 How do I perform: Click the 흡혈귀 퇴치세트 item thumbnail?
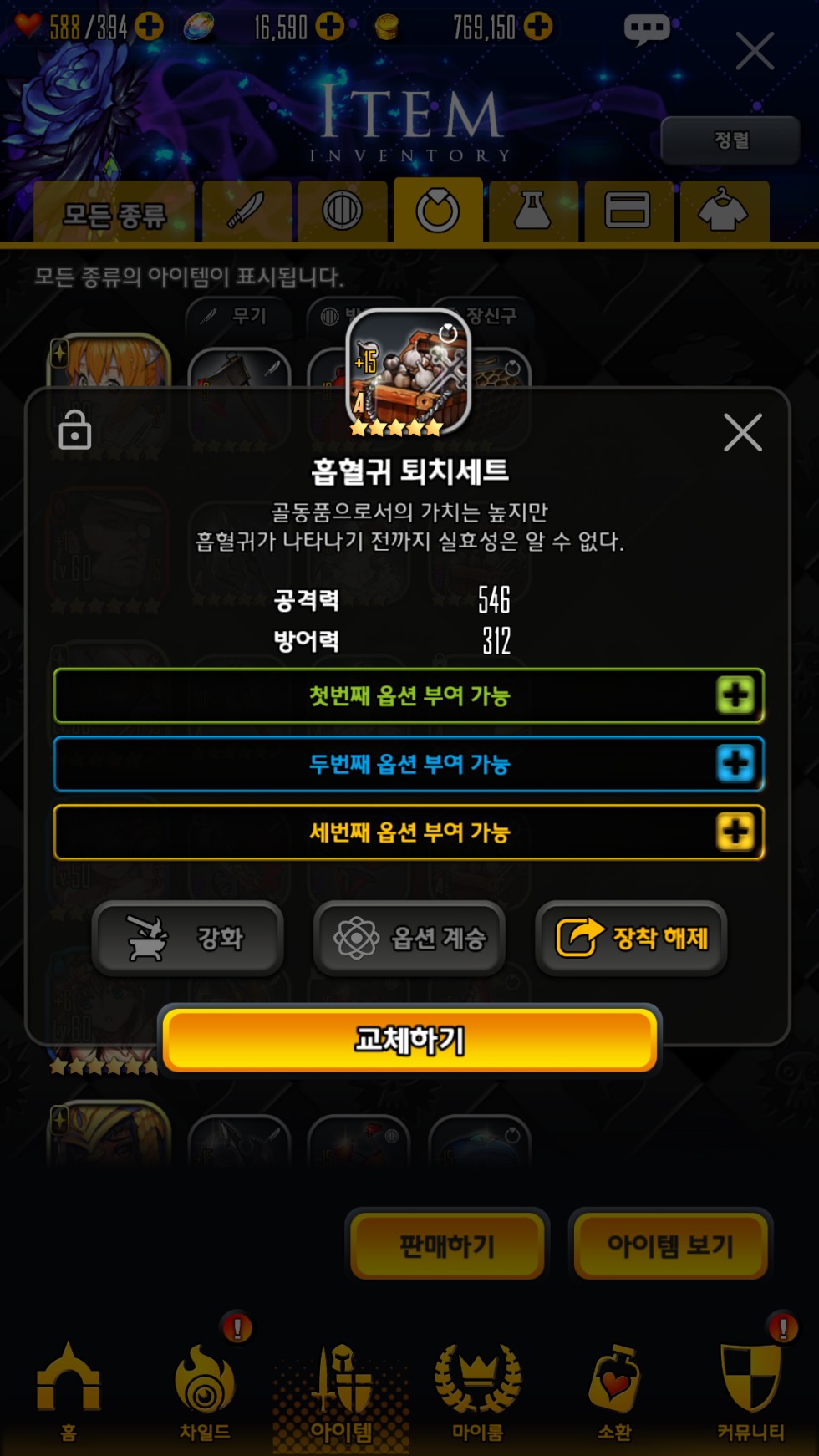click(x=409, y=370)
